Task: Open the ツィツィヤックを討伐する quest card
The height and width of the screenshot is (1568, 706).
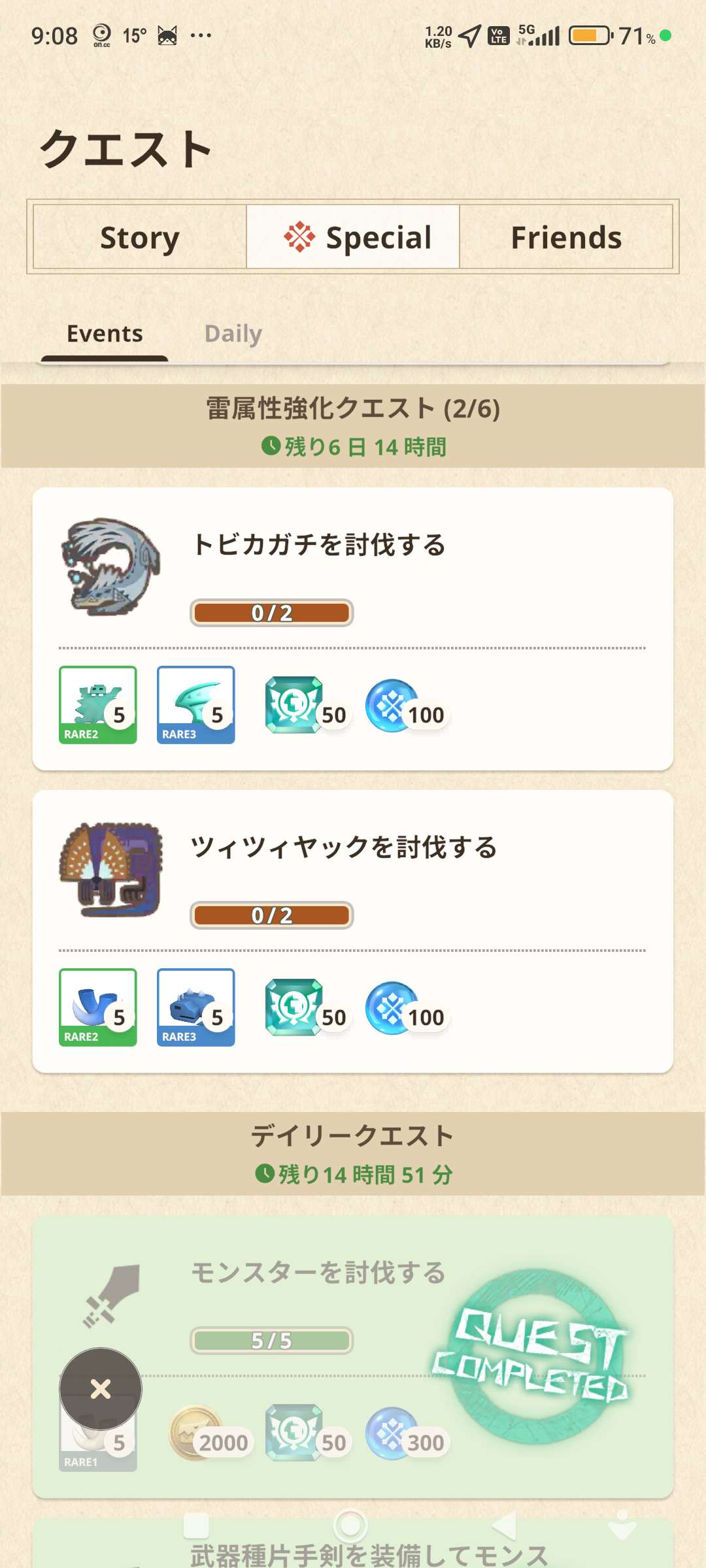Action: tap(353, 875)
